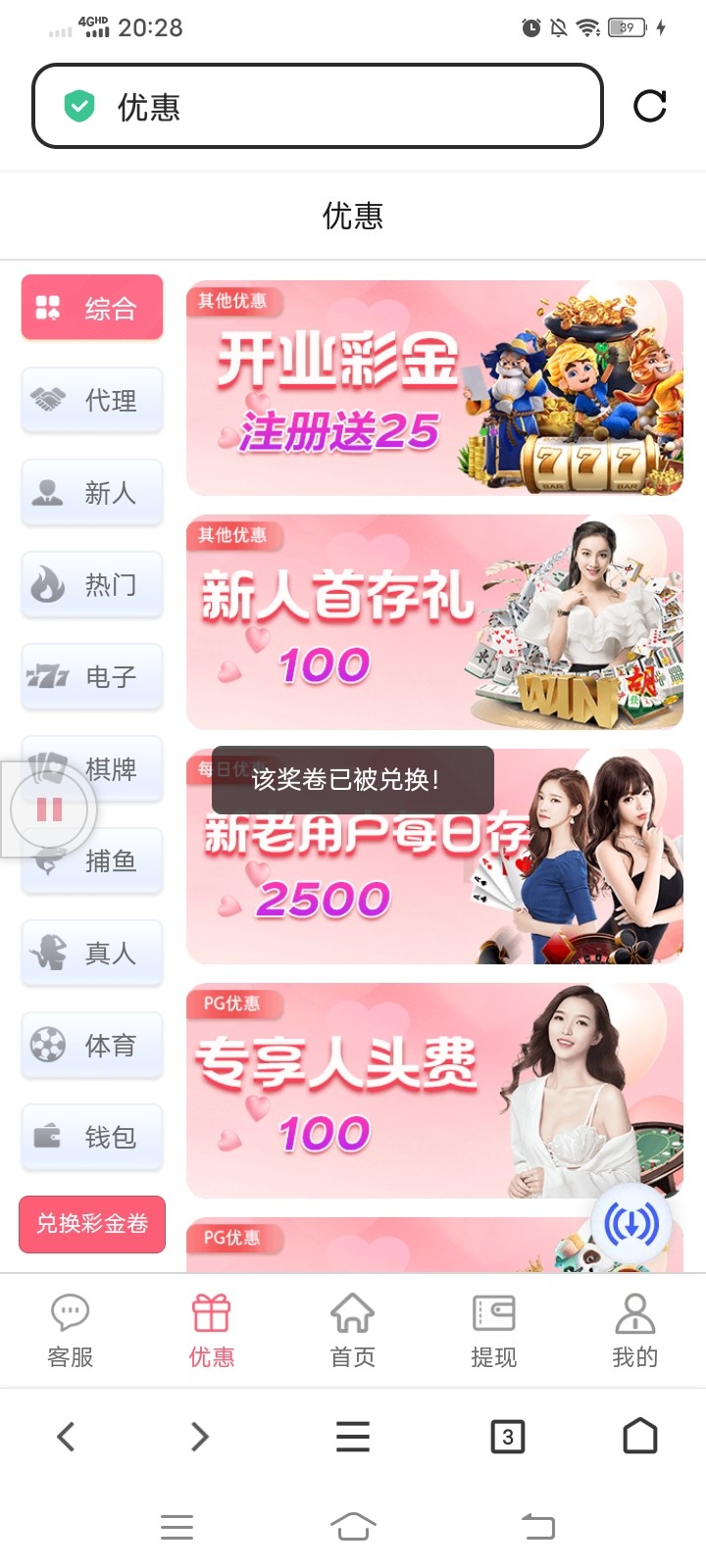Open the browser tabs switcher showing 3
Screen dimensions: 706x1568
(507, 1437)
